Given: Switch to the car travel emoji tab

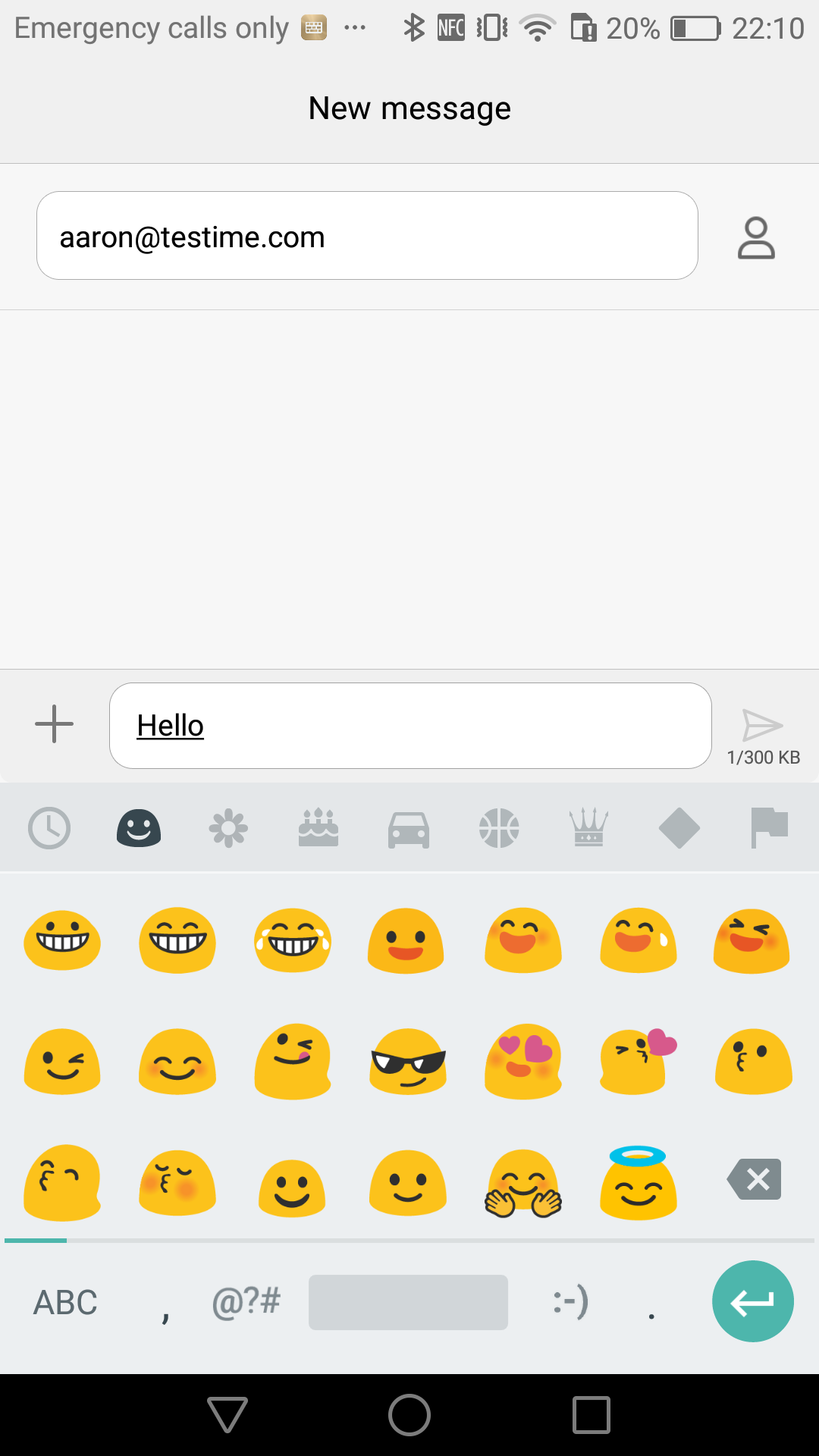Looking at the screenshot, I should [409, 830].
